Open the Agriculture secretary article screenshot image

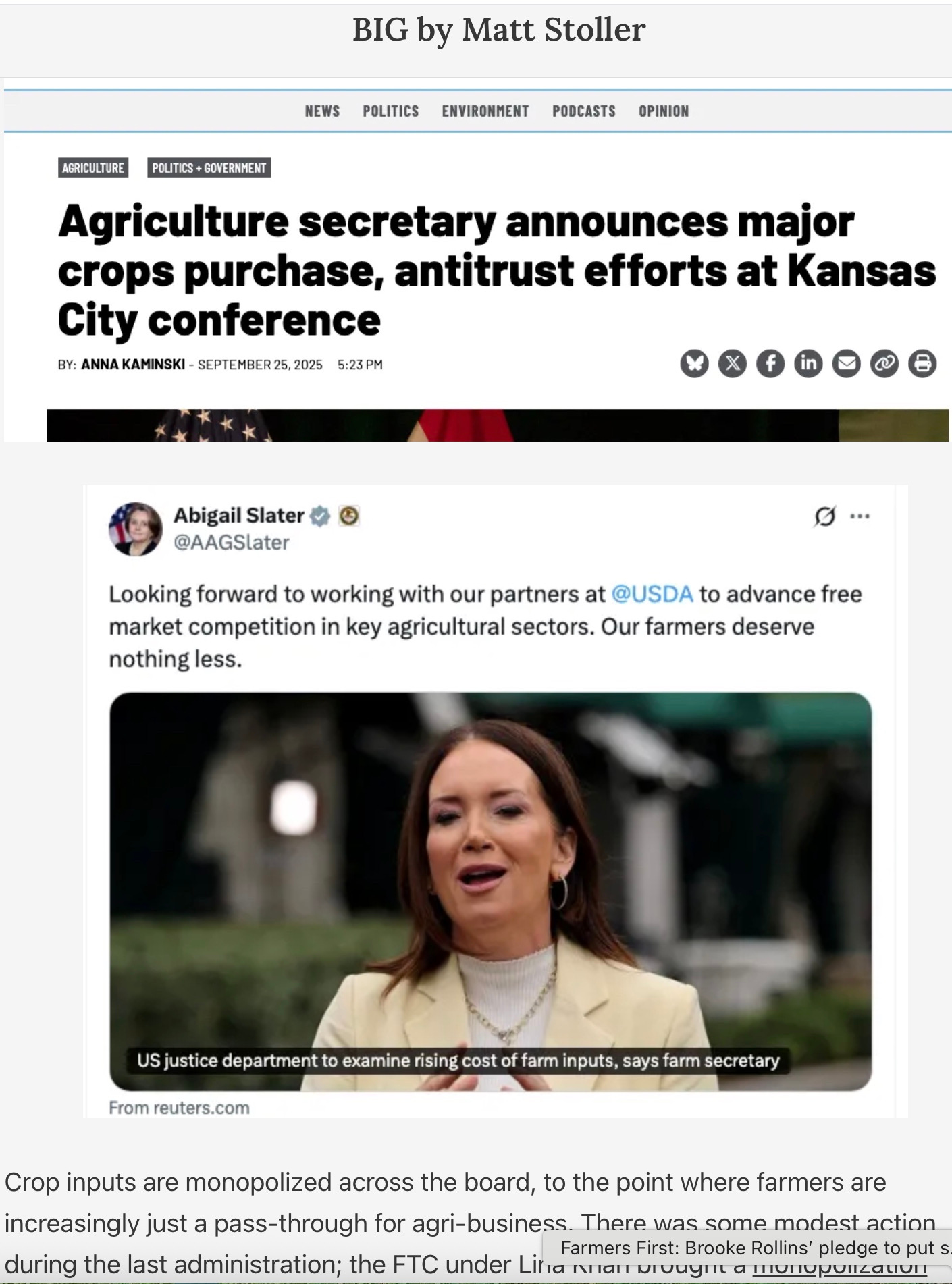(x=477, y=270)
